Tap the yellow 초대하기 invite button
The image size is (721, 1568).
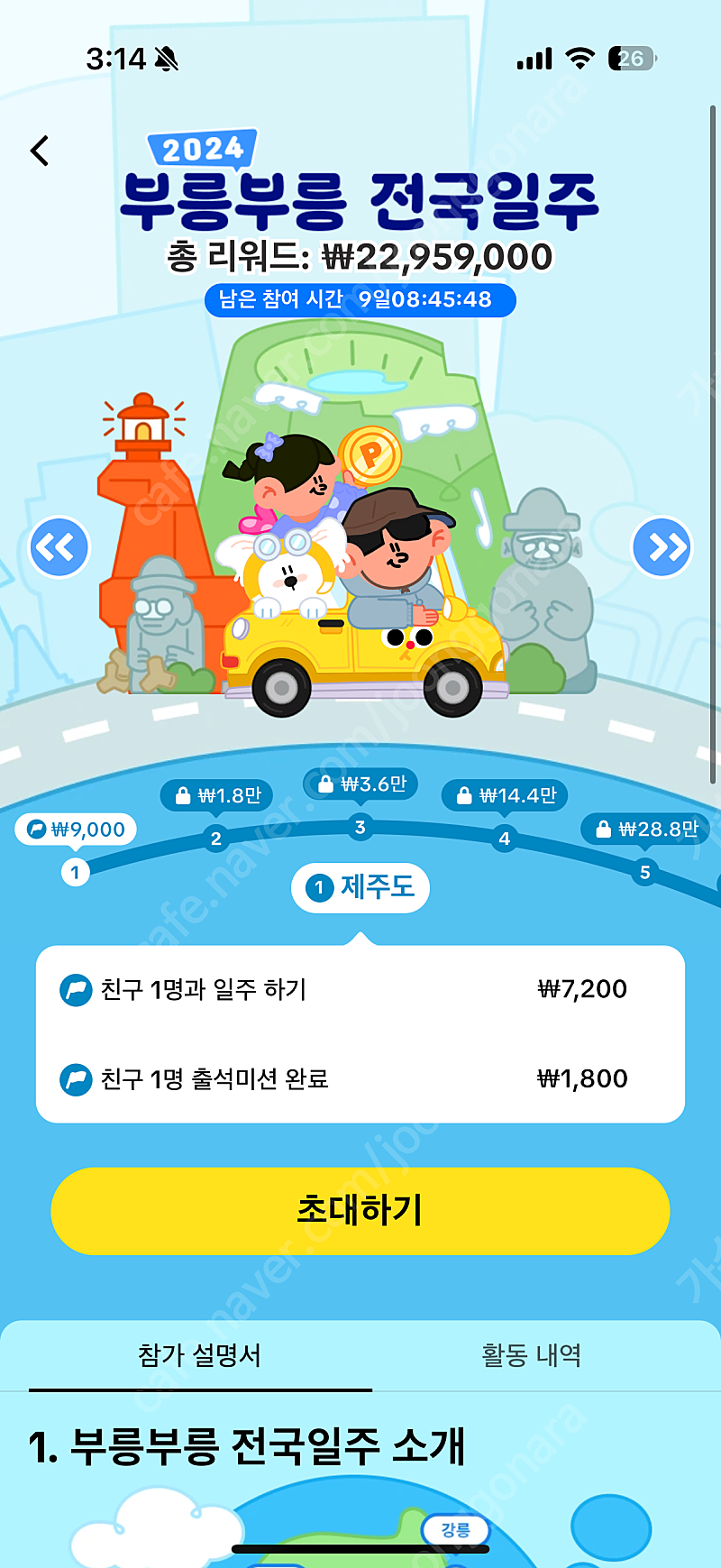360,1211
